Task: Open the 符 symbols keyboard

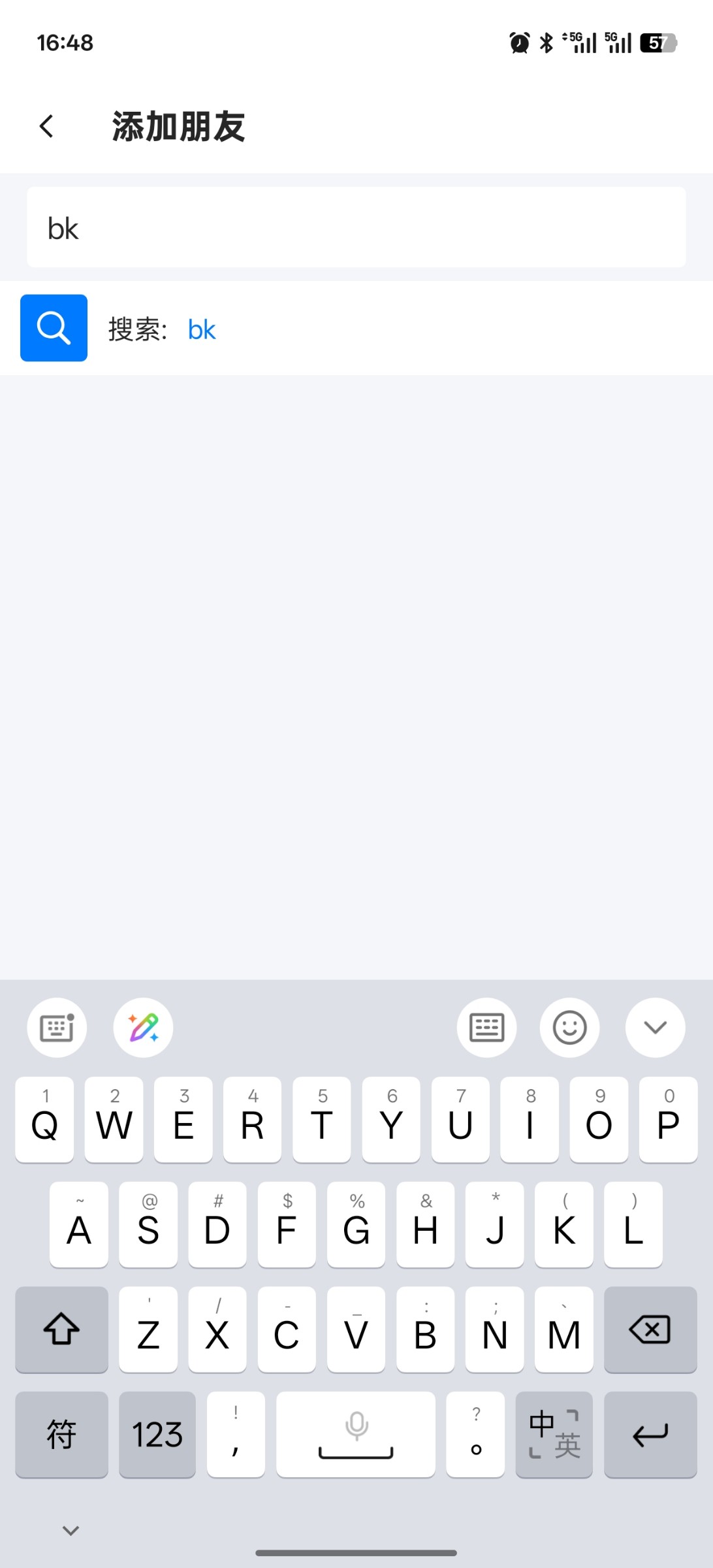Action: [61, 1435]
